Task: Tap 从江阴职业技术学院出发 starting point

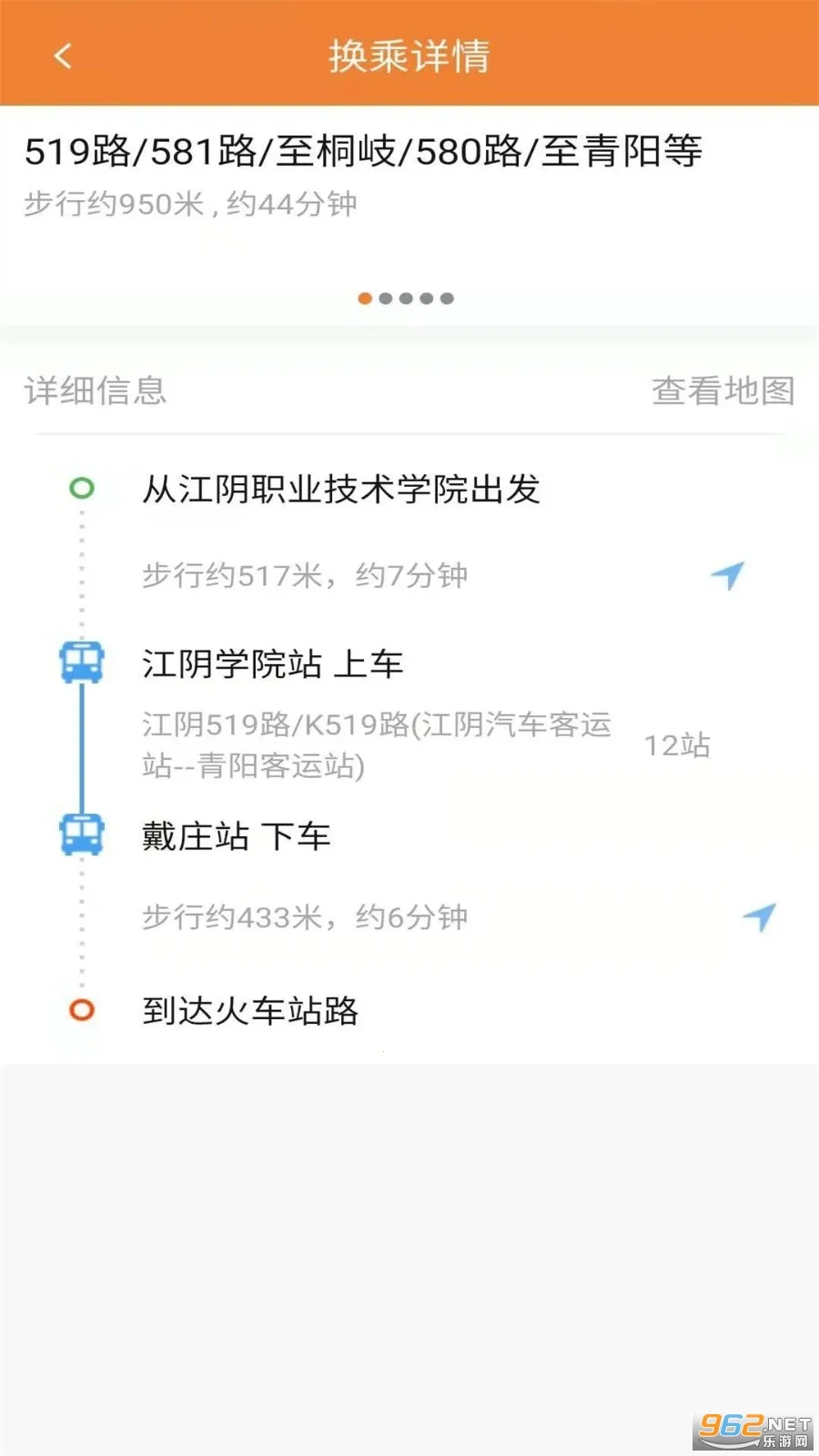Action: click(x=341, y=489)
